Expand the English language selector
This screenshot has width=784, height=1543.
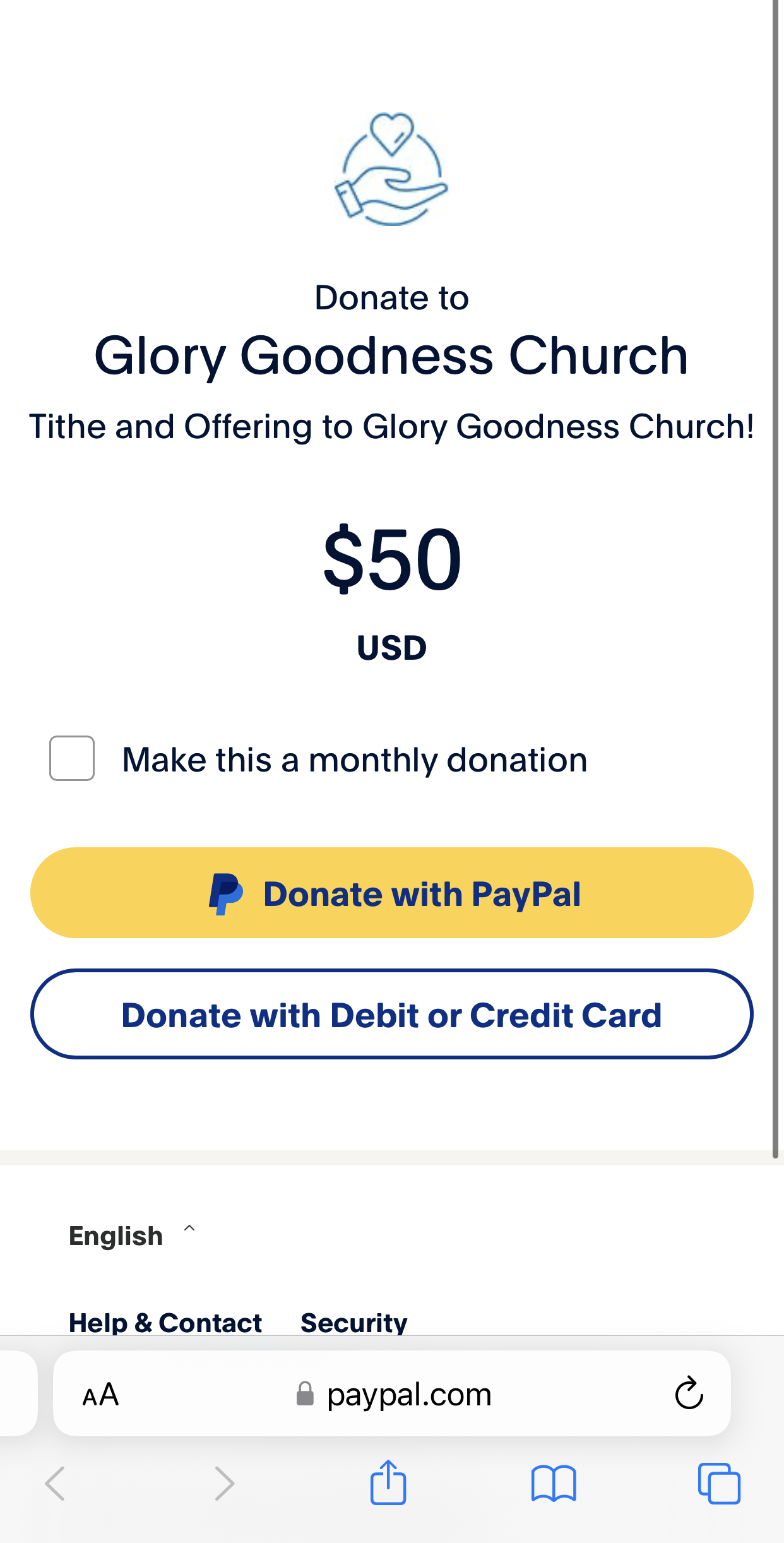coord(116,1236)
